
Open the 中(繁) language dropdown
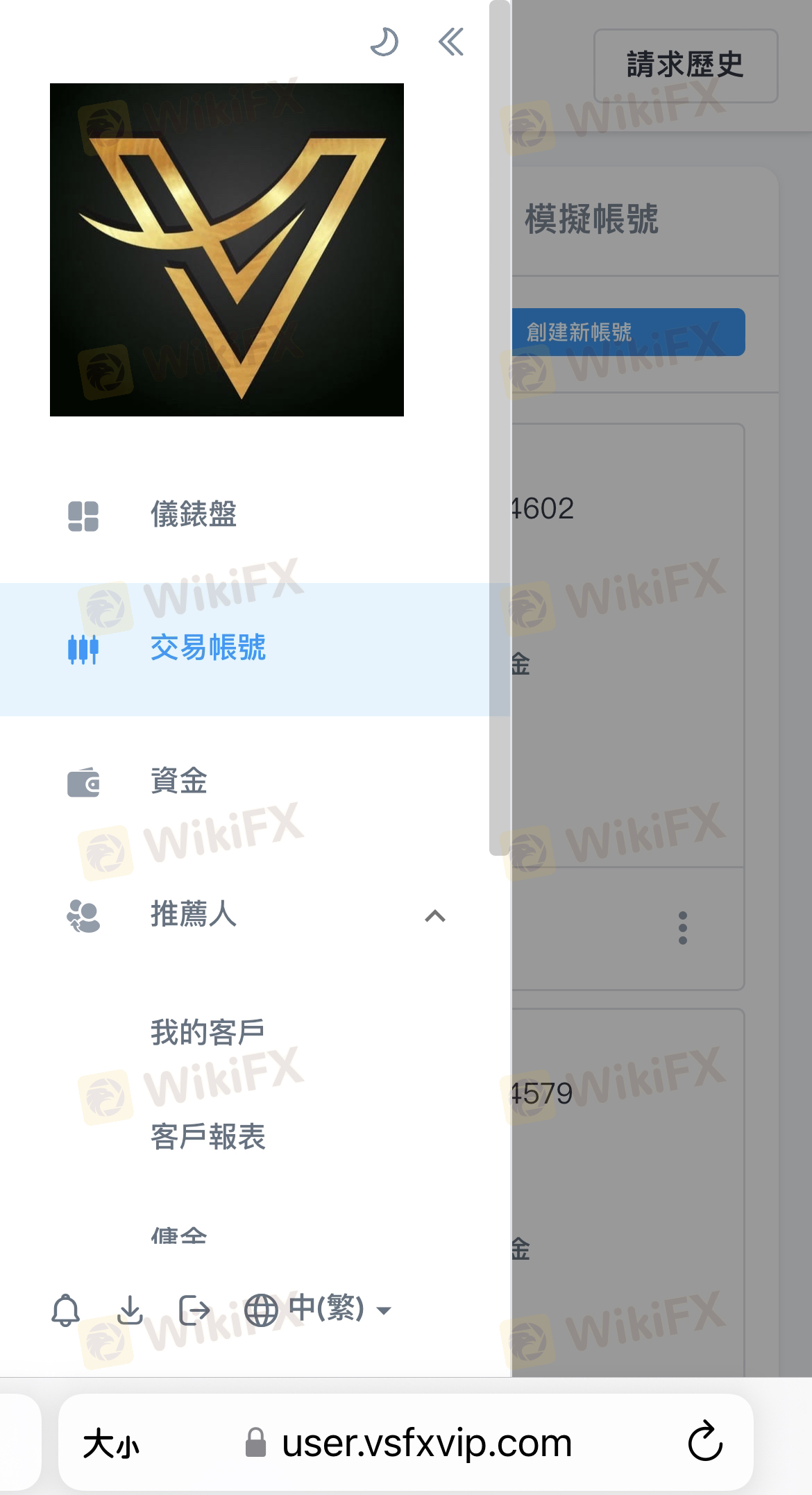319,1310
